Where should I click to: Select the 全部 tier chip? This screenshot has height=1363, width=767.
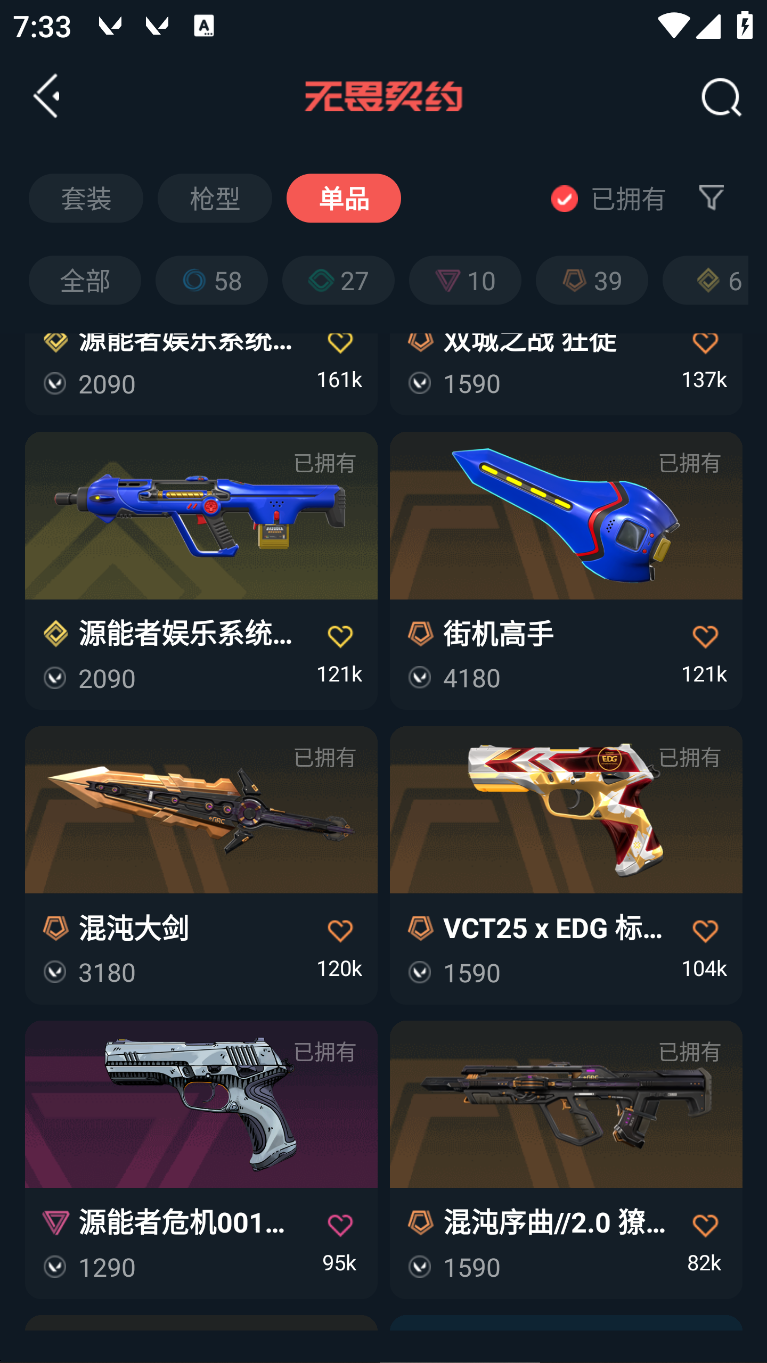coord(85,281)
